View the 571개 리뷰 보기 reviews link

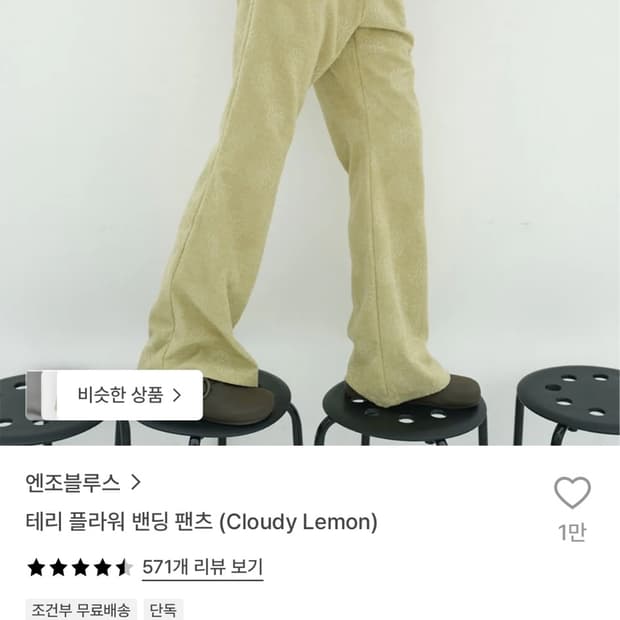tap(202, 567)
